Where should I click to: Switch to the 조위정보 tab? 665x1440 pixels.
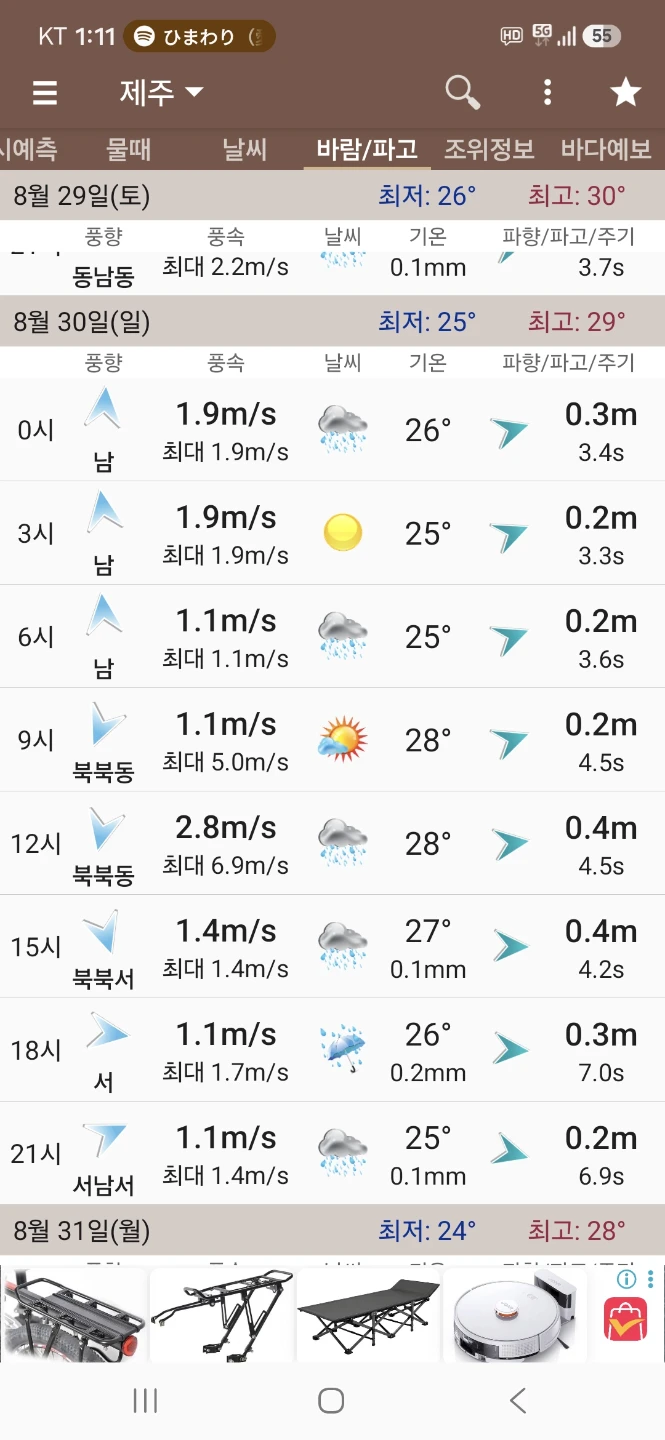[489, 150]
